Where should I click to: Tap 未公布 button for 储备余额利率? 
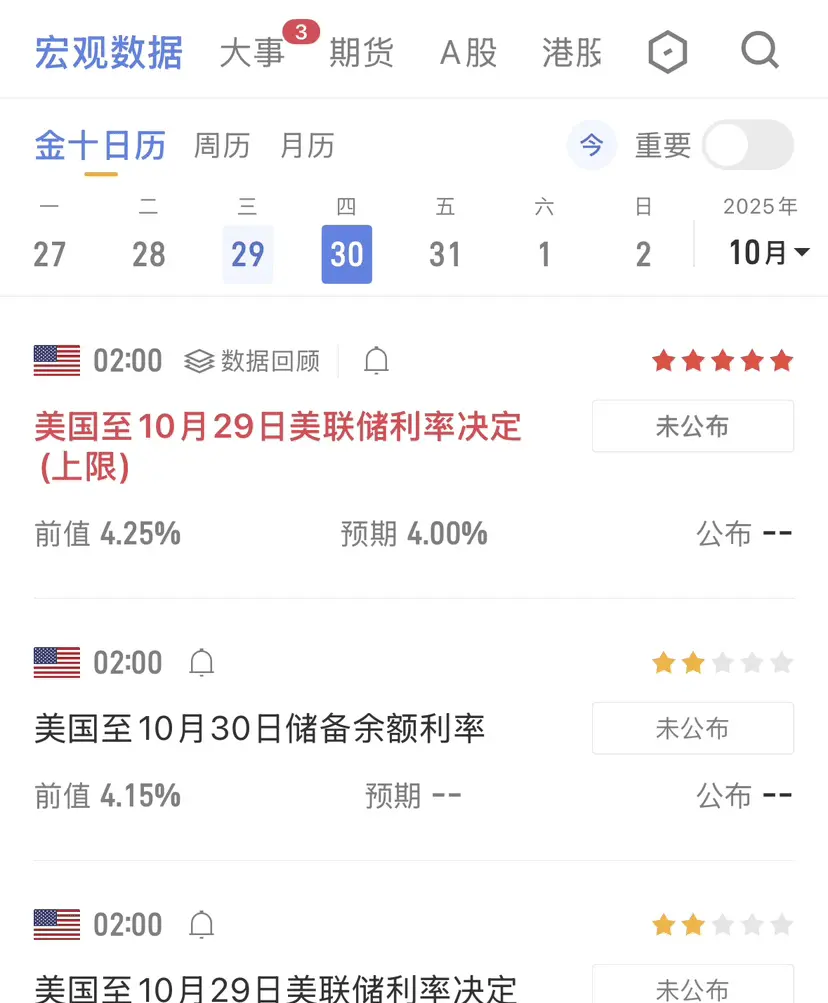coord(692,728)
